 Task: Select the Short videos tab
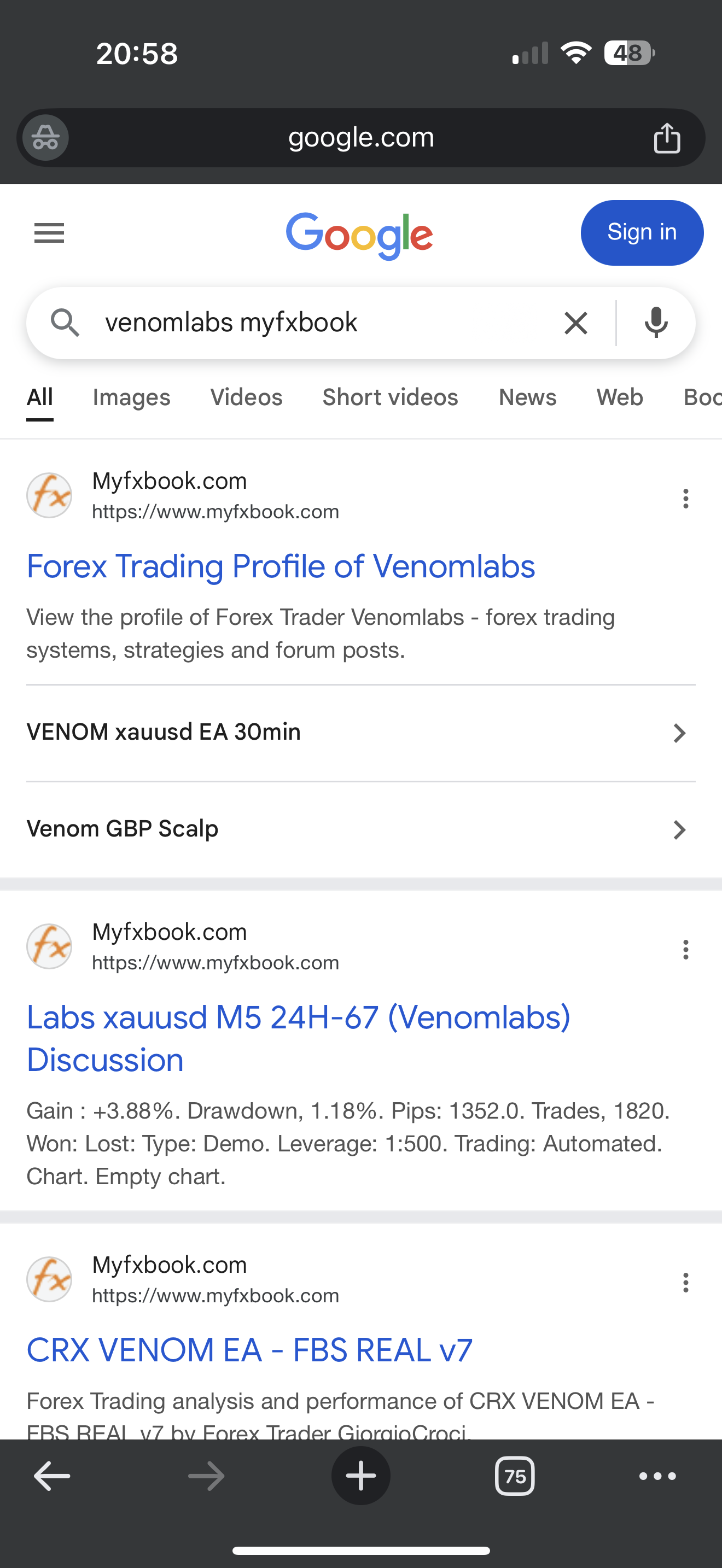pos(390,397)
